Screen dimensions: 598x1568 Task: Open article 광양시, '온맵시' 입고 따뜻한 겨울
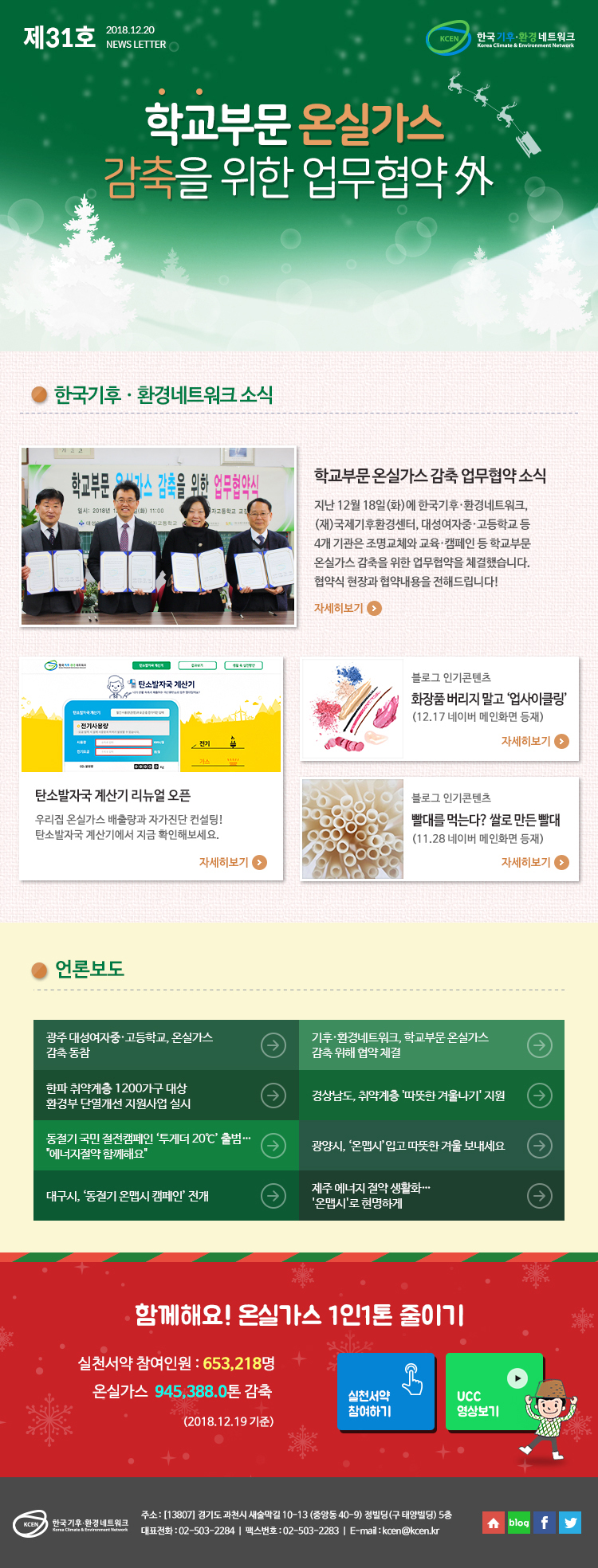[x=431, y=1146]
